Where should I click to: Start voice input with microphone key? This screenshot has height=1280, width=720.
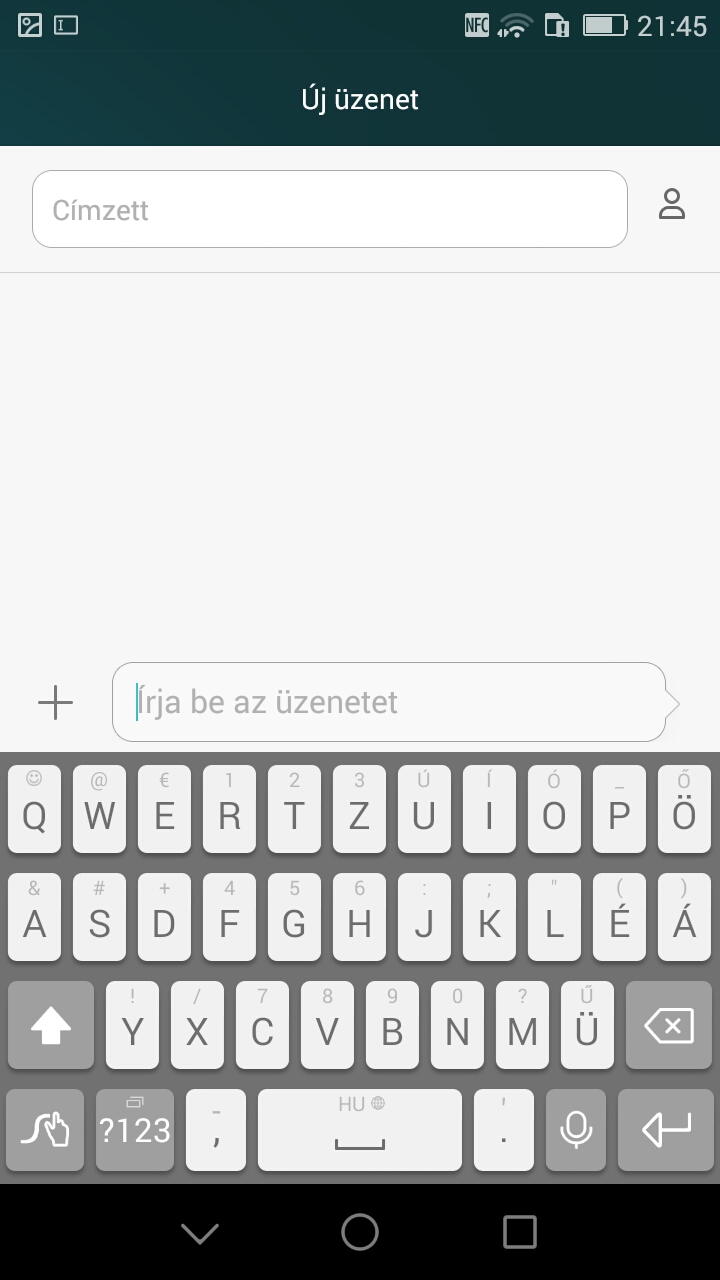(575, 1130)
